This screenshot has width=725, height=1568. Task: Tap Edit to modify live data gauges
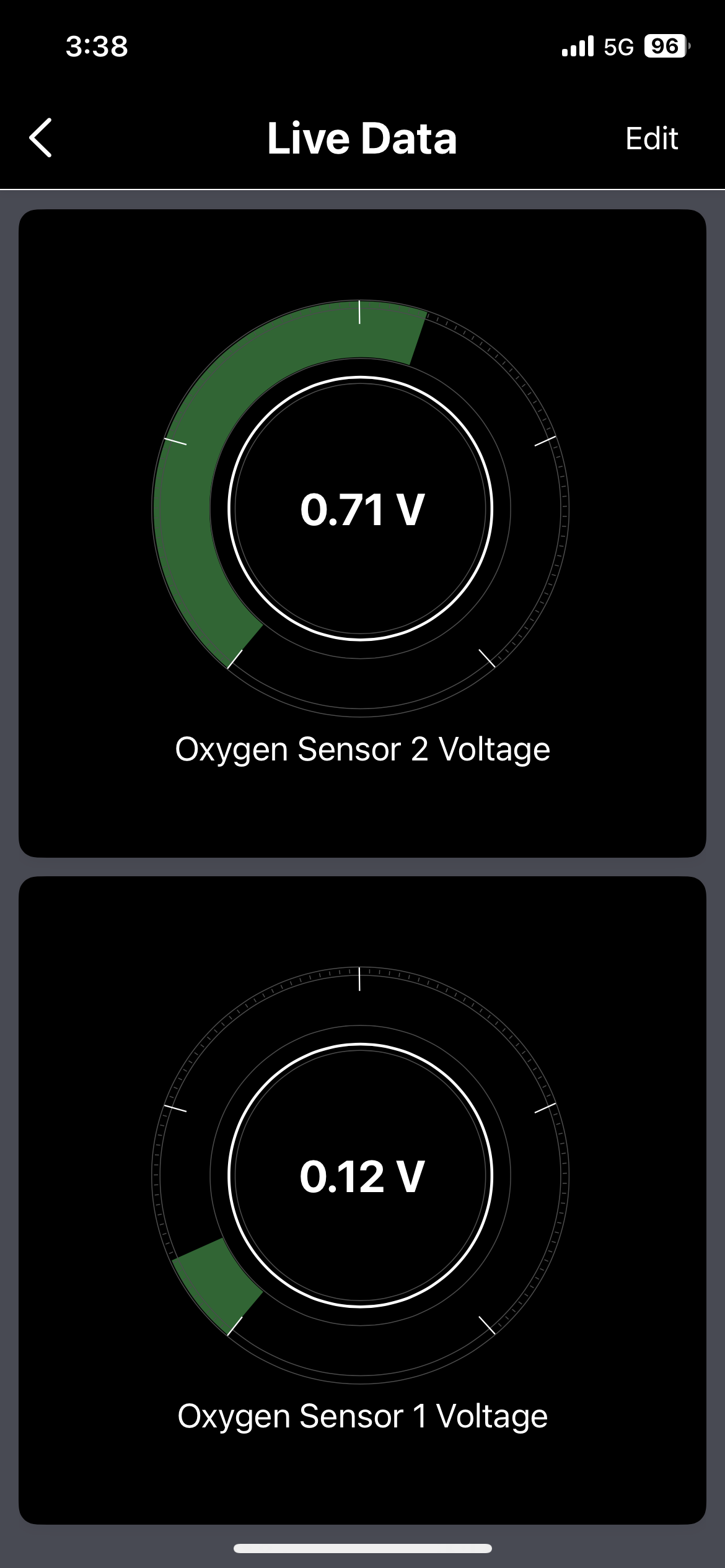[651, 138]
